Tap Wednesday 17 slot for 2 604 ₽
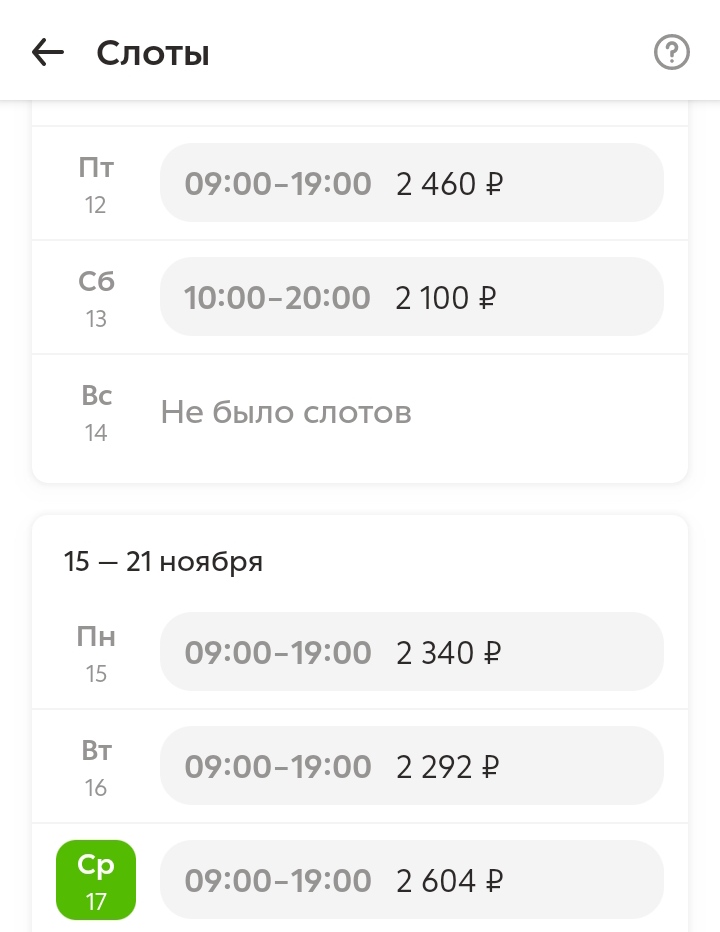 click(411, 880)
